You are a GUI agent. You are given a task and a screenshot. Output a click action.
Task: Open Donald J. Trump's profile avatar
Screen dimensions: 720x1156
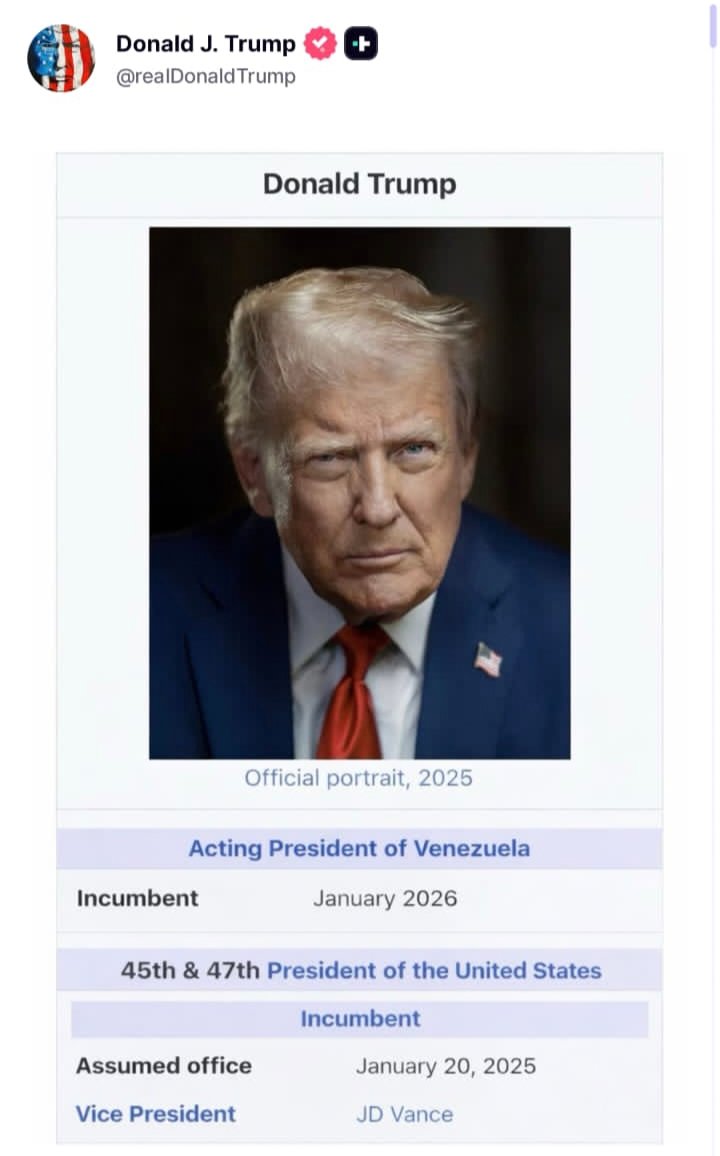click(x=61, y=58)
